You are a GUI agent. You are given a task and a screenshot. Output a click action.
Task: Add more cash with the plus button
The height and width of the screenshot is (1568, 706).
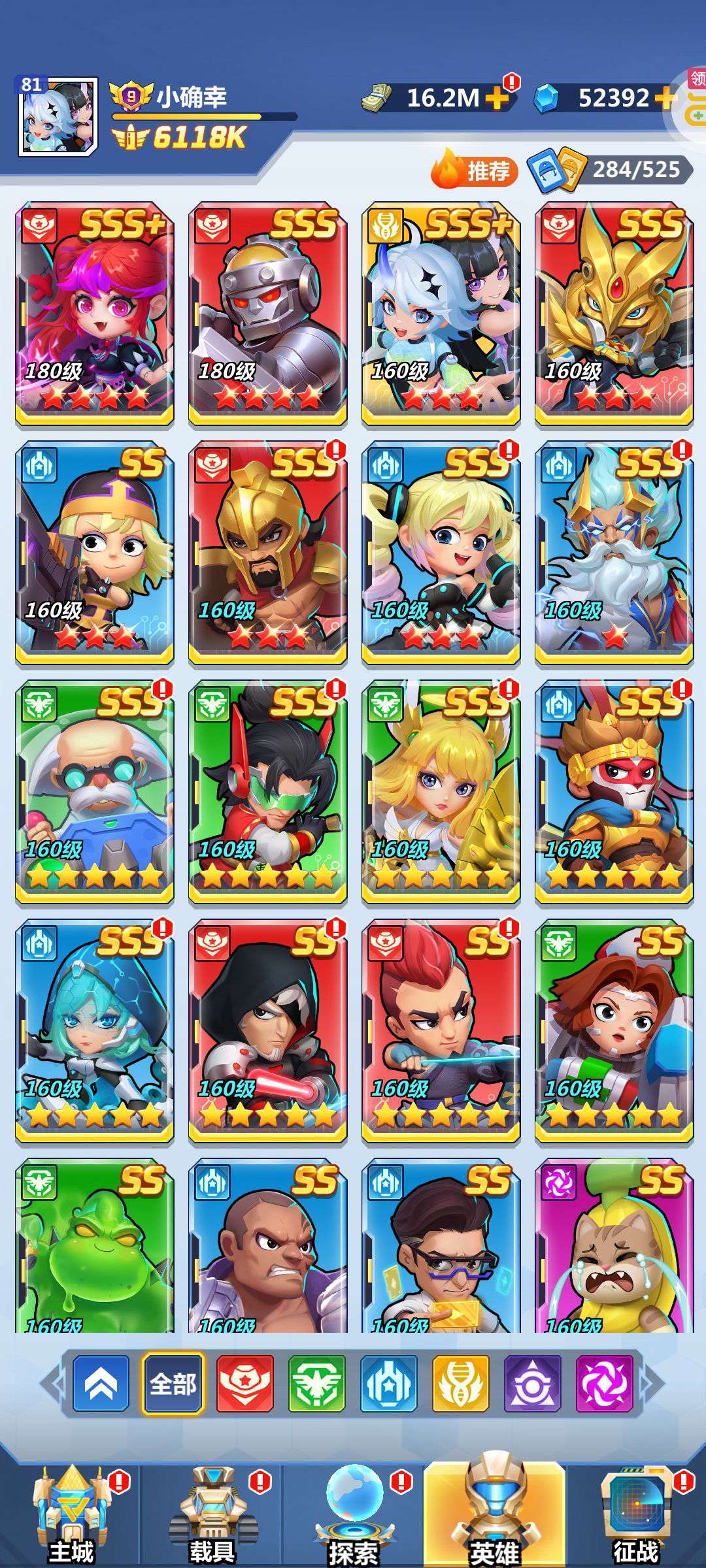(497, 99)
